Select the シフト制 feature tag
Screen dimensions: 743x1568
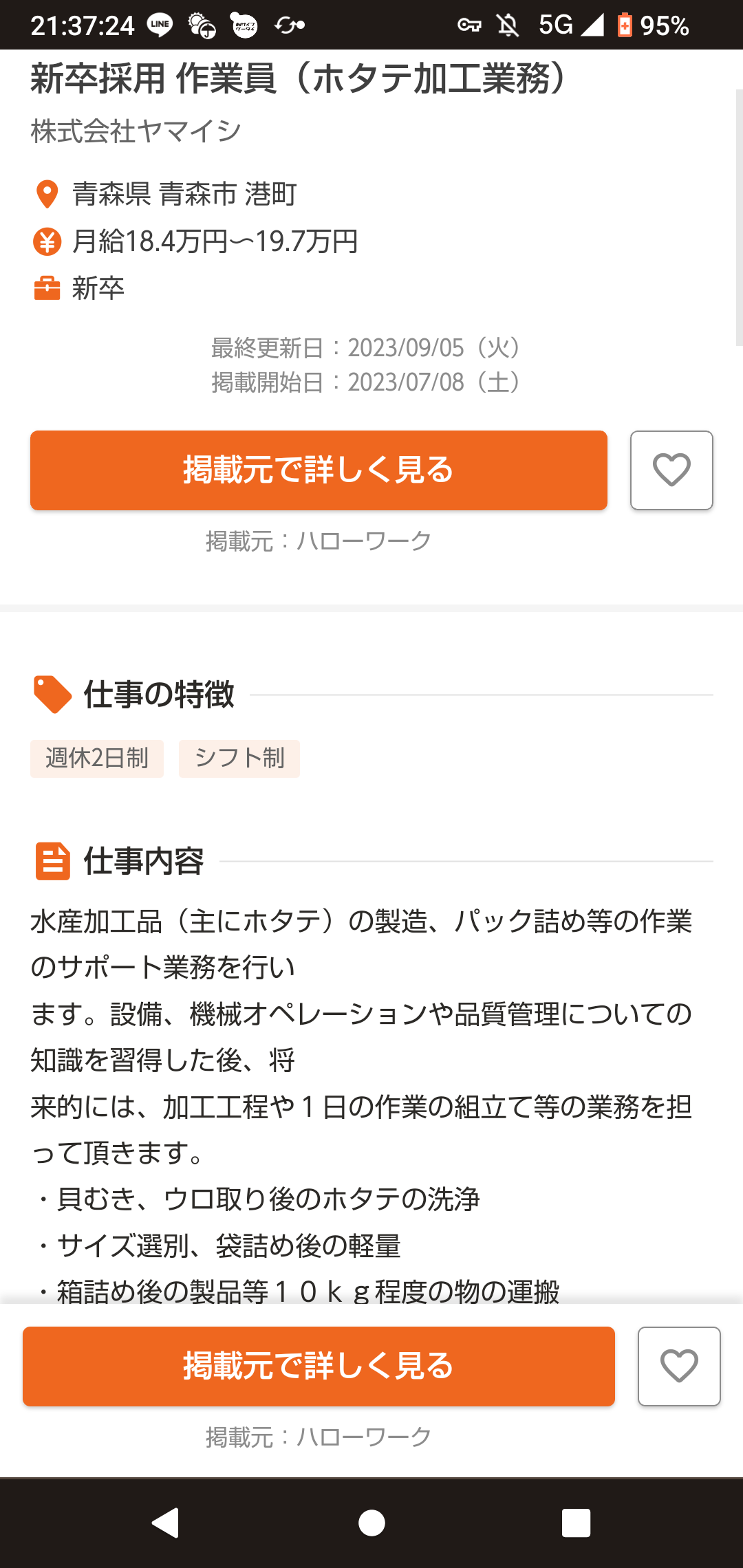[239, 759]
